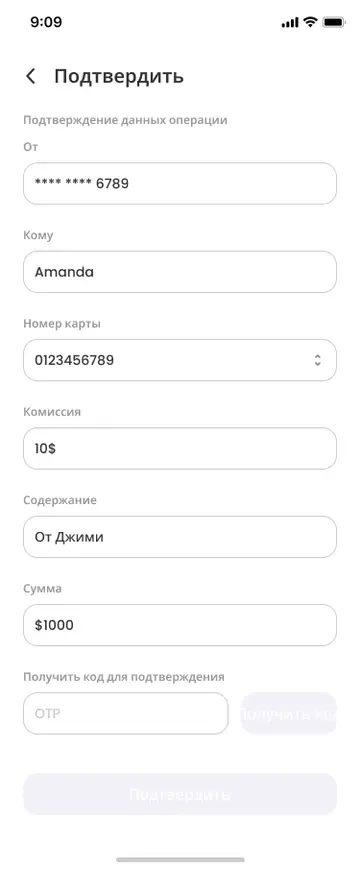Request a code with Получить код button

pyautogui.click(x=289, y=713)
